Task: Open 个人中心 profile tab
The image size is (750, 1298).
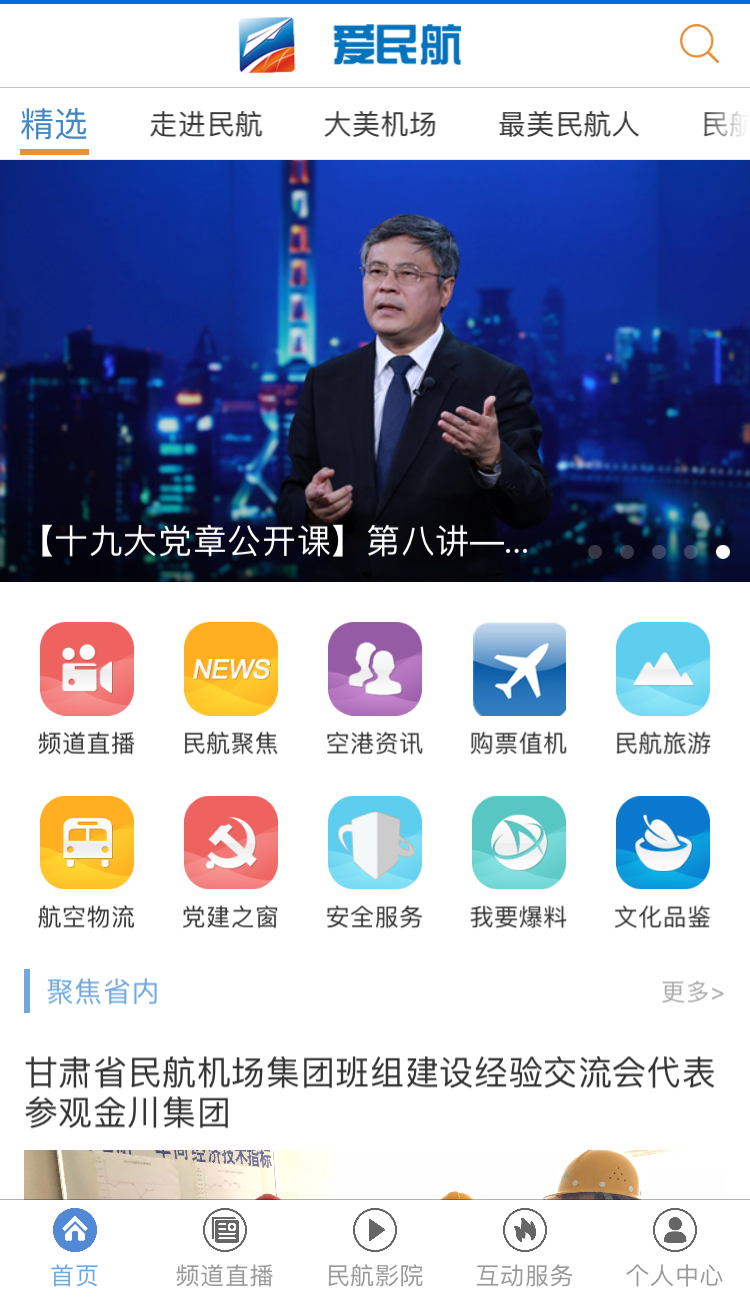Action: coord(675,1248)
